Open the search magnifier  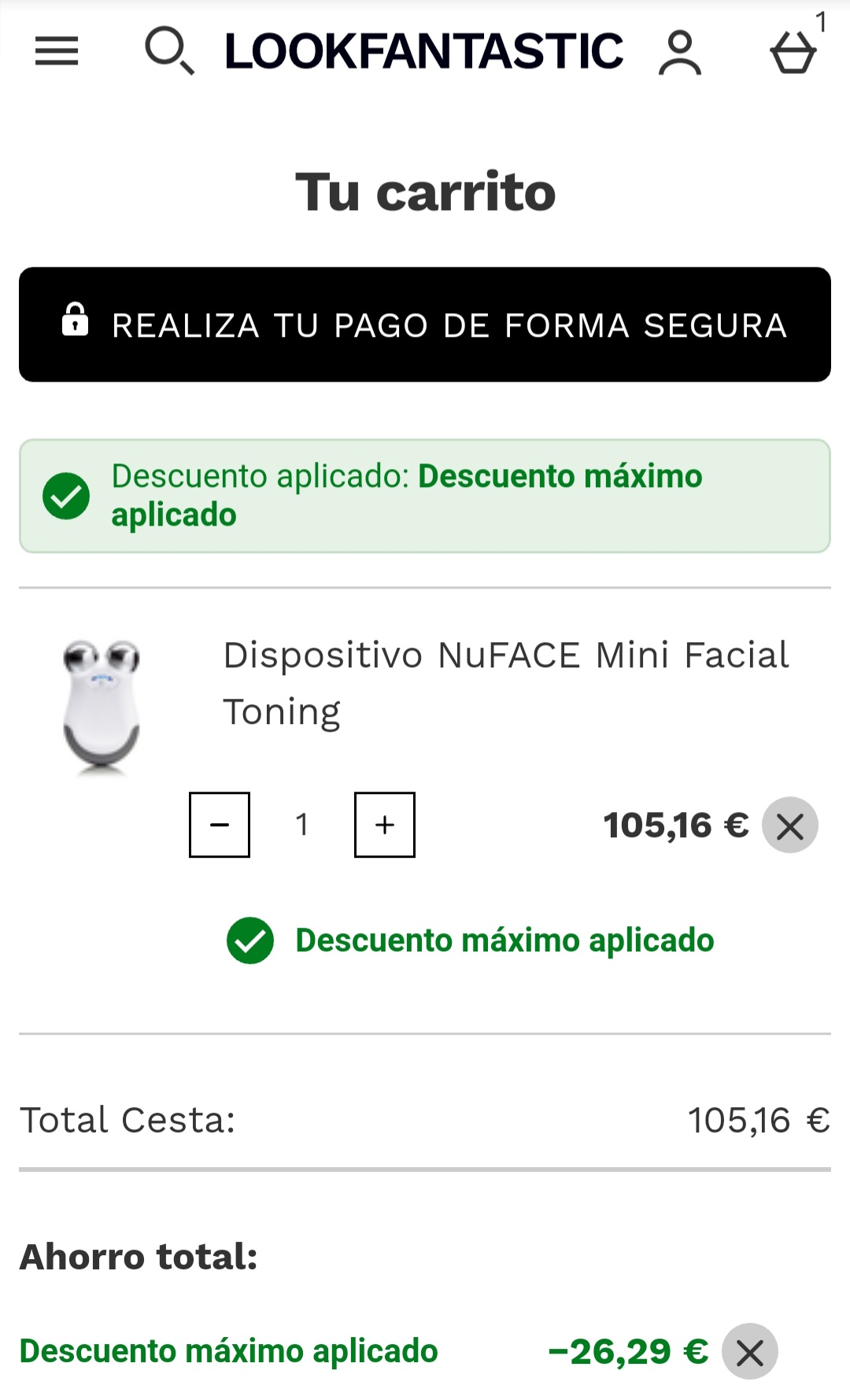click(x=169, y=51)
